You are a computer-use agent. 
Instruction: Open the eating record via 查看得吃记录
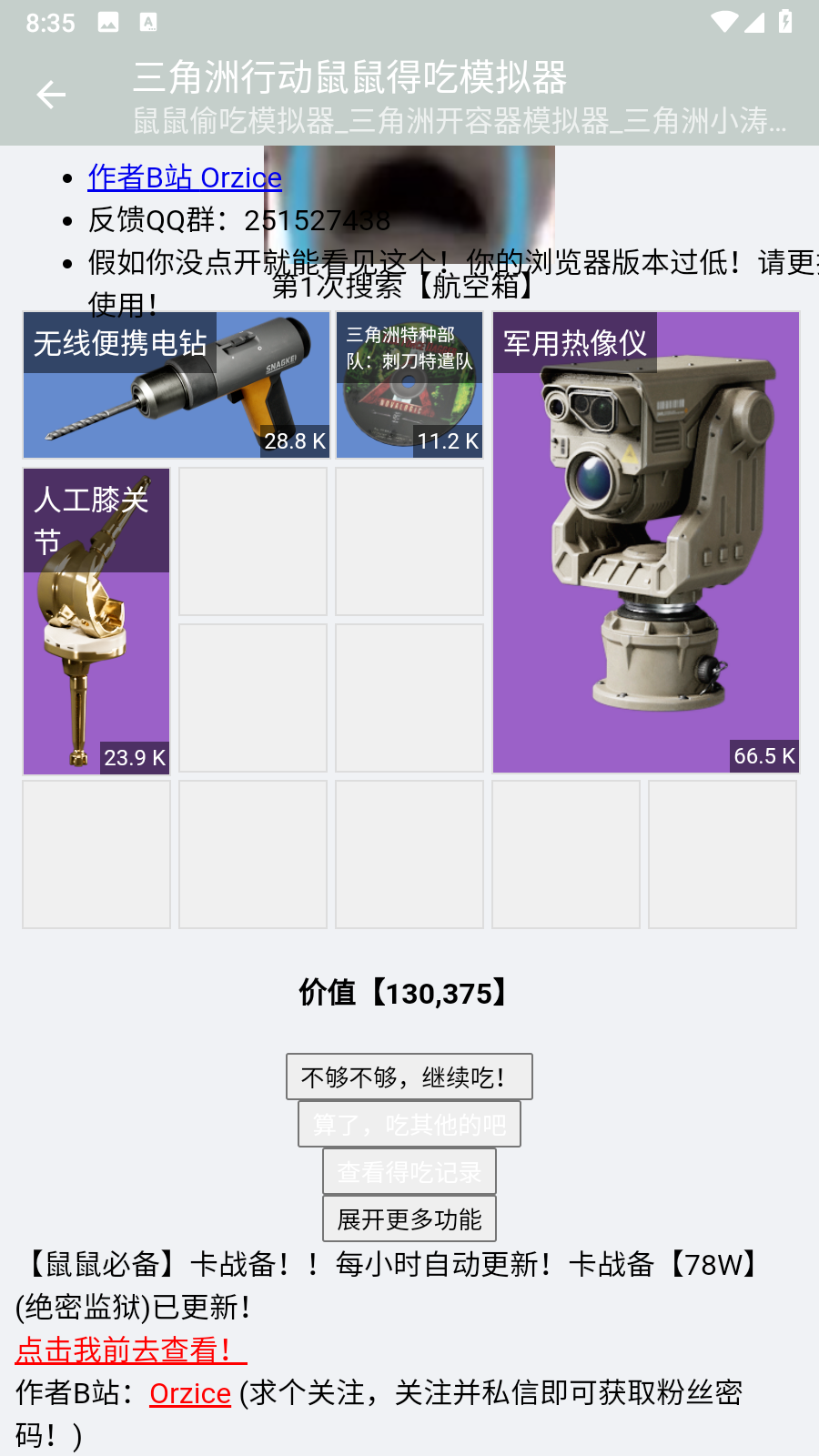409,1170
